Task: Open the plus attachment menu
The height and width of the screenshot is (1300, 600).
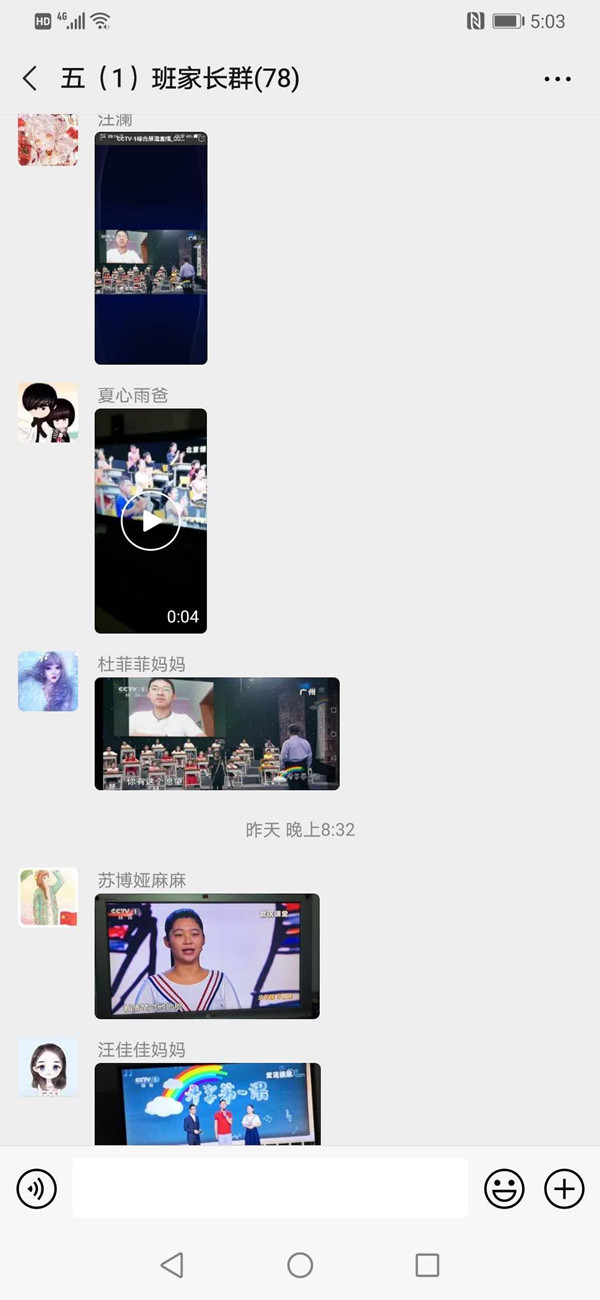Action: point(564,1189)
